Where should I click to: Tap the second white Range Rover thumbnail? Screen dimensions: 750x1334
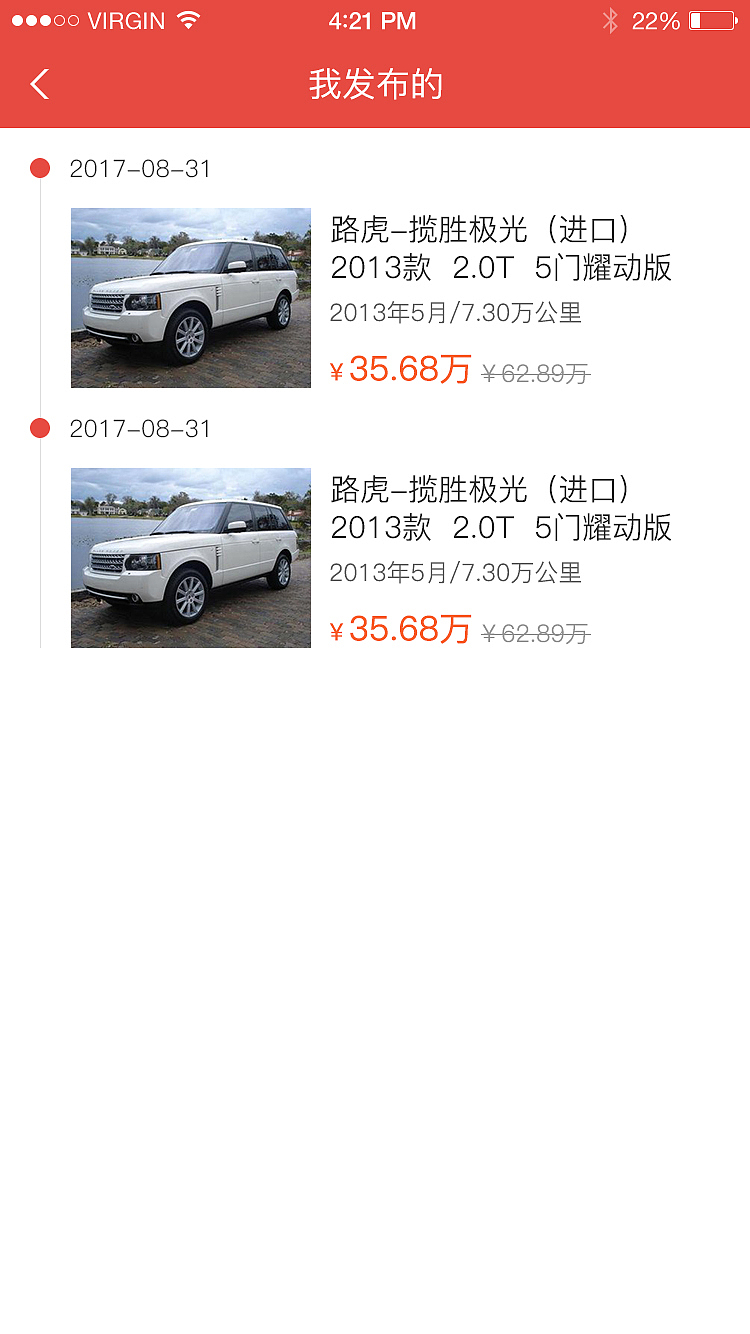[190, 558]
